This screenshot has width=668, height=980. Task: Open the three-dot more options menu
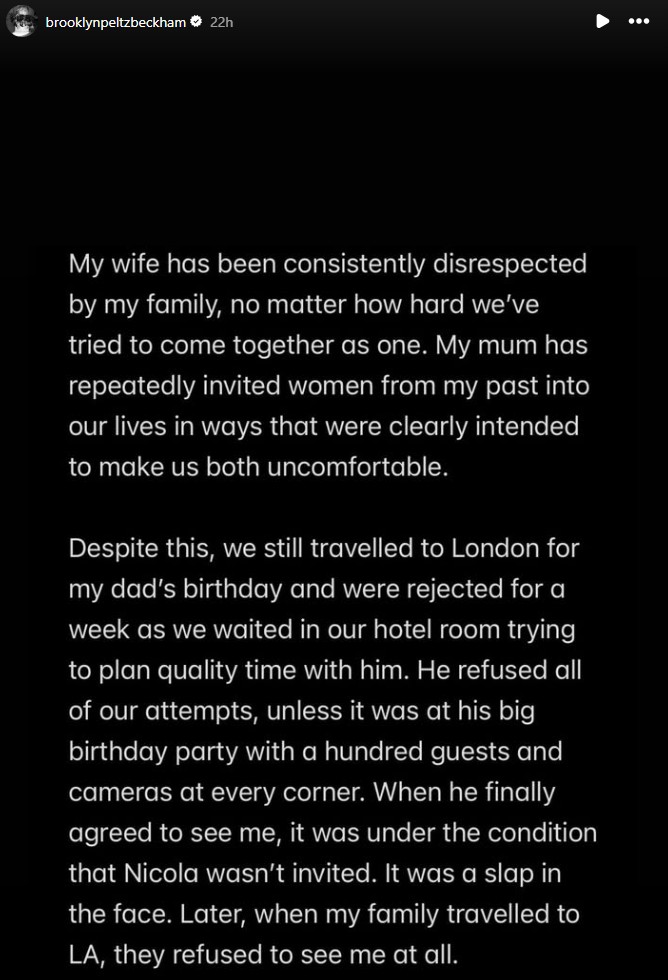639,21
